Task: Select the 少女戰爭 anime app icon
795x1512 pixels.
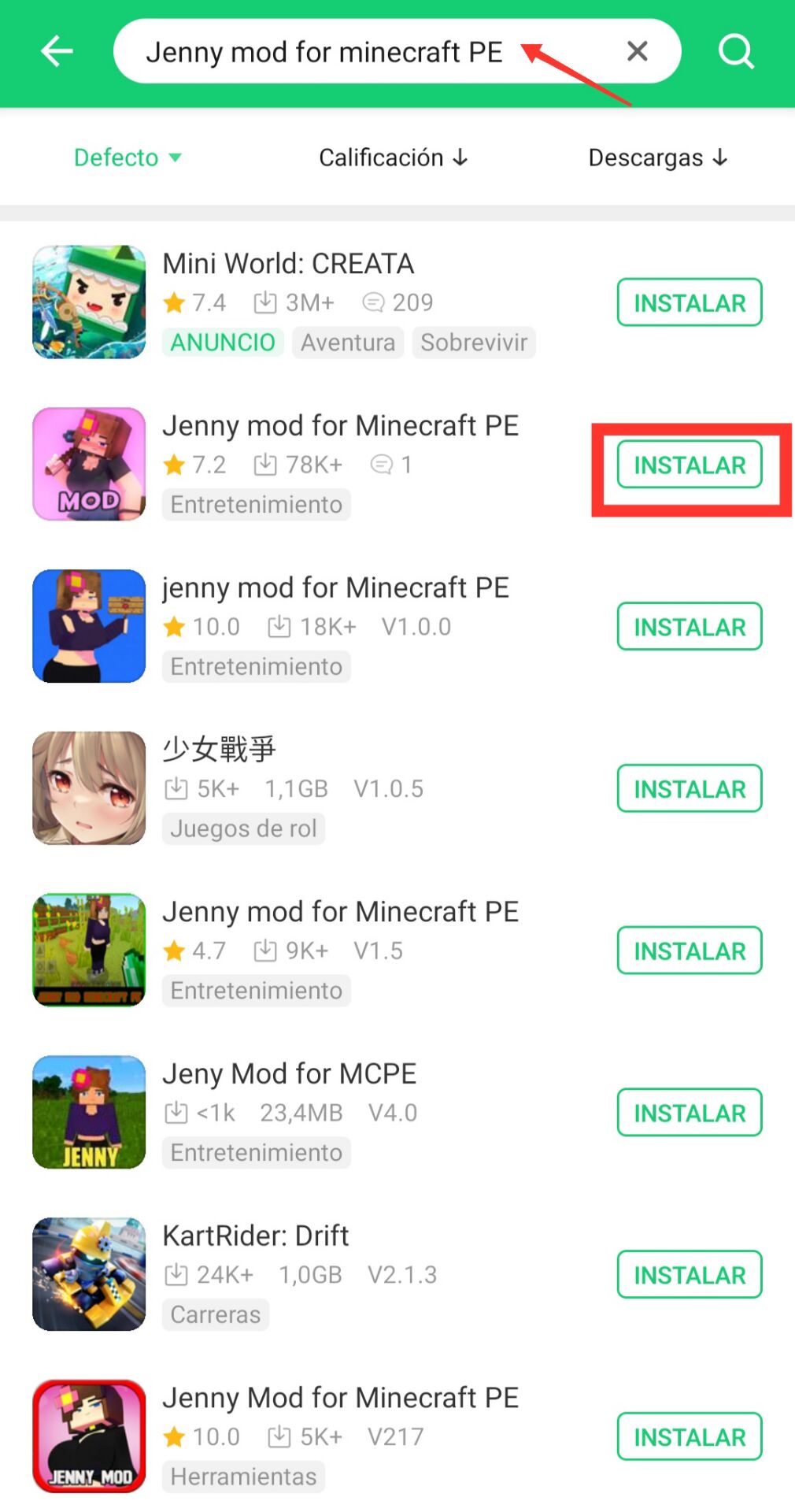Action: pyautogui.click(x=88, y=786)
